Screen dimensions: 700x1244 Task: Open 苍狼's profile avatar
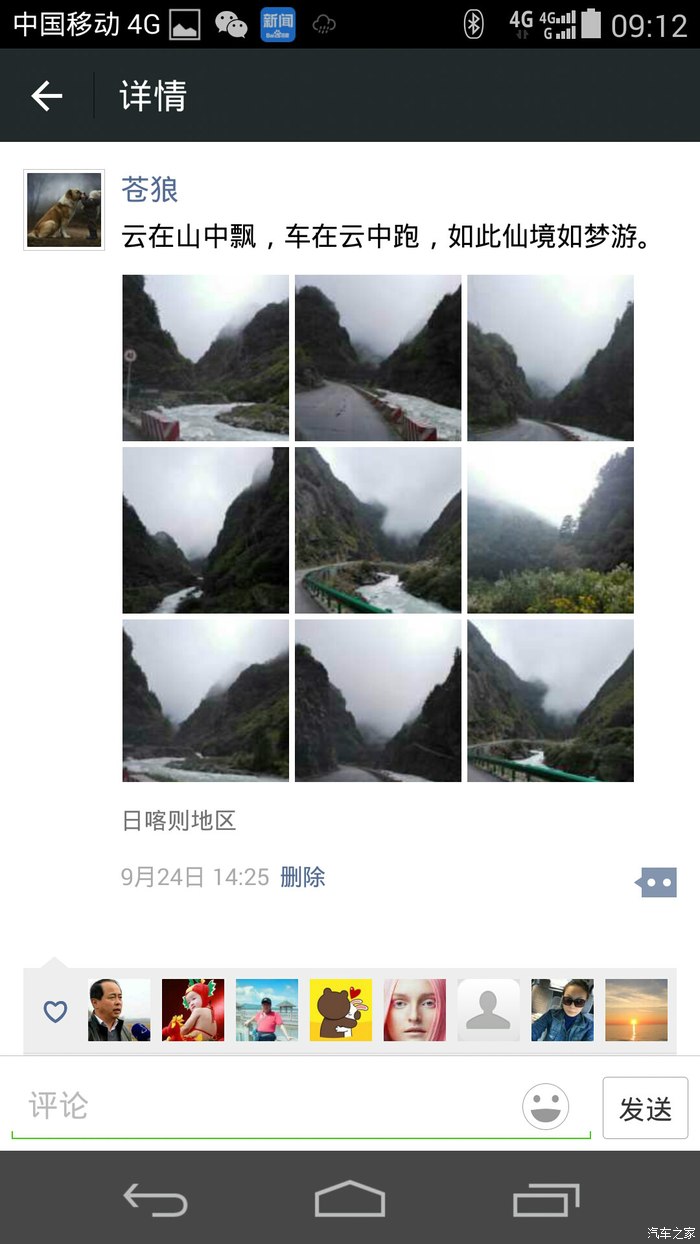[64, 210]
